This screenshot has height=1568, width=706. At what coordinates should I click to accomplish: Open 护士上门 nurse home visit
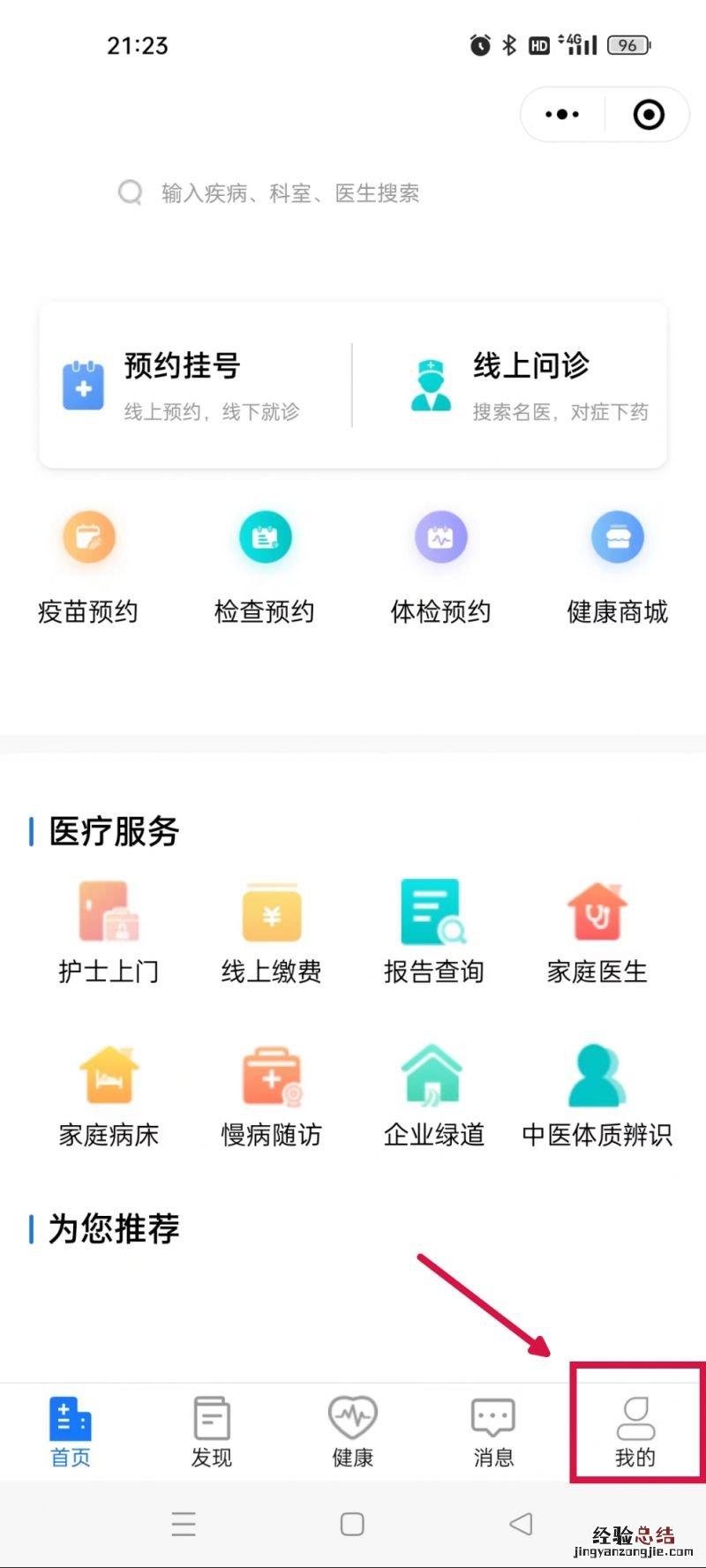coord(109,932)
